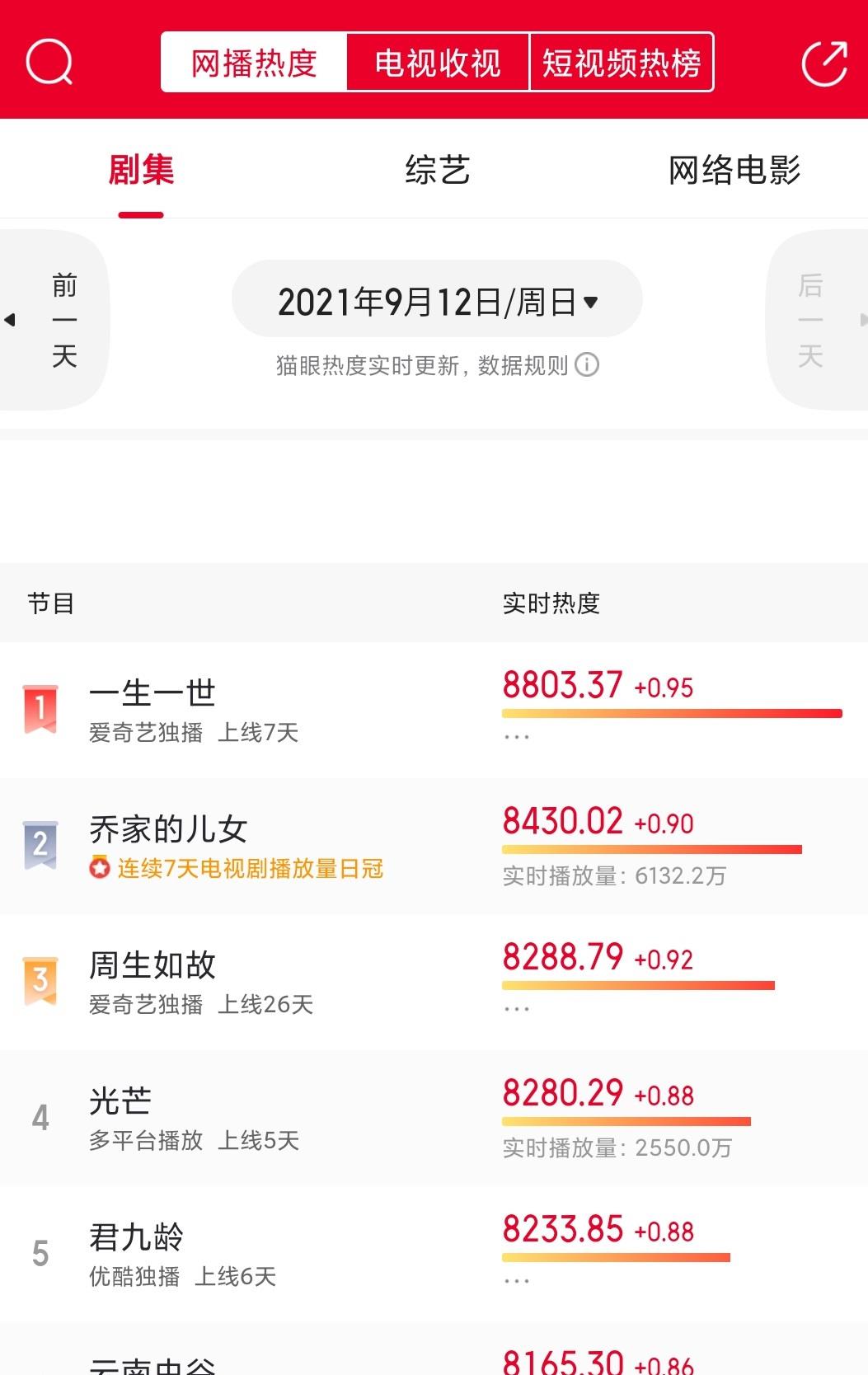Open the 短视频热榜 tab
Screen dimensions: 868x1375
point(622,62)
